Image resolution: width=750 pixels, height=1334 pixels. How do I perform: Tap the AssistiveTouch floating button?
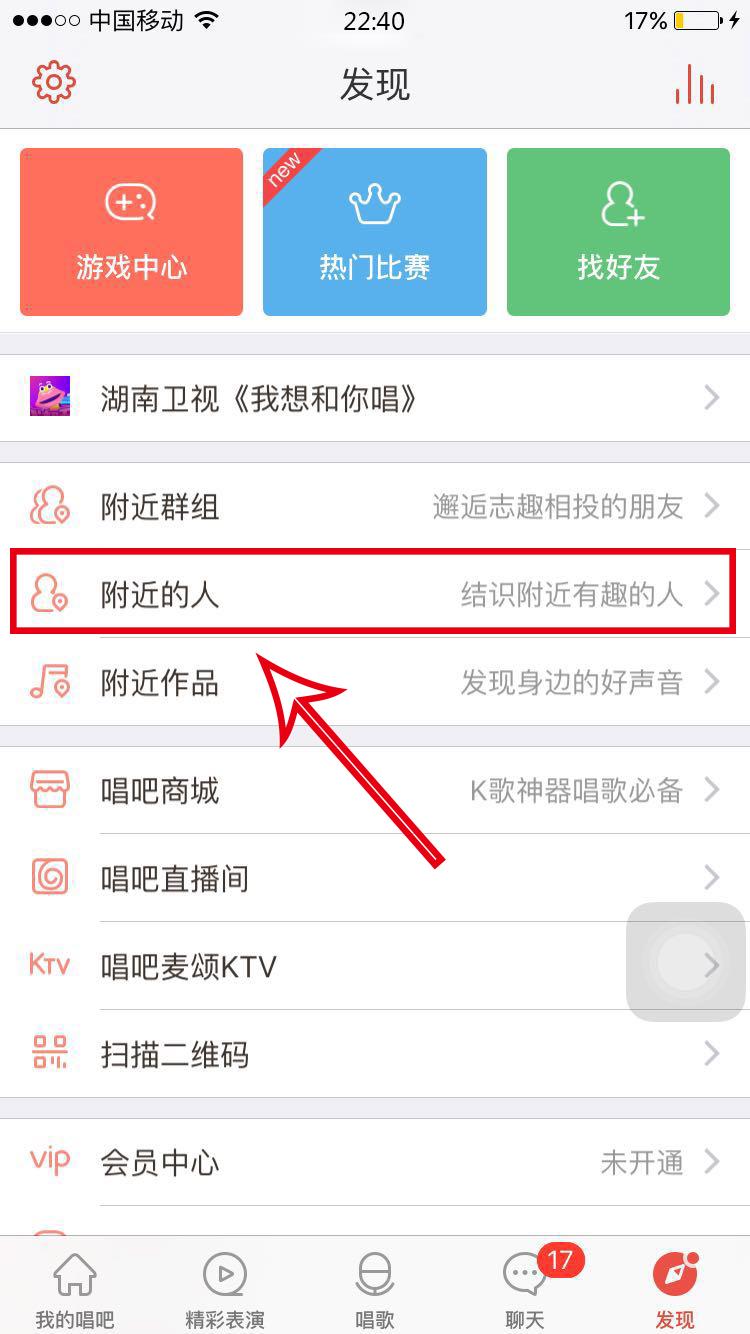pyautogui.click(x=685, y=962)
